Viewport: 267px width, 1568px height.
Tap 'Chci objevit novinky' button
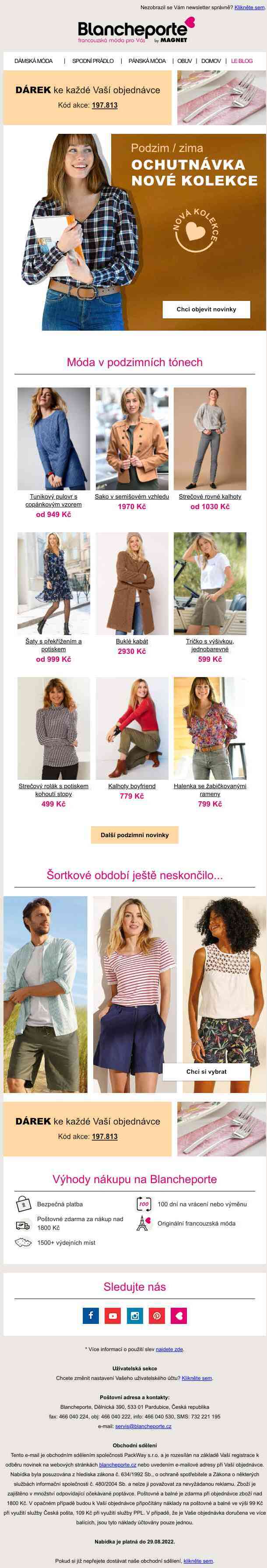206,309
